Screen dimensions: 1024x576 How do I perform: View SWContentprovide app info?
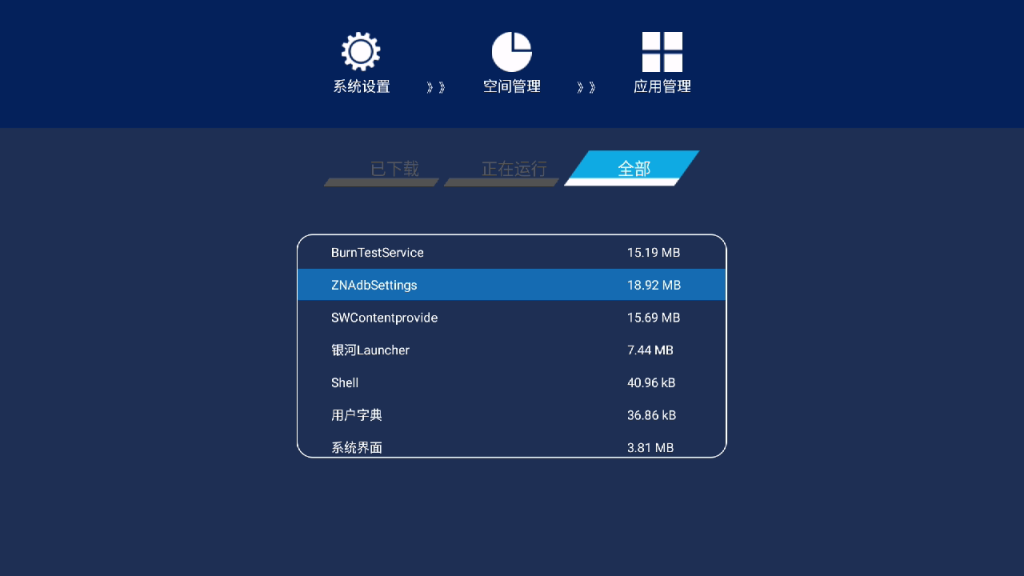pos(511,317)
